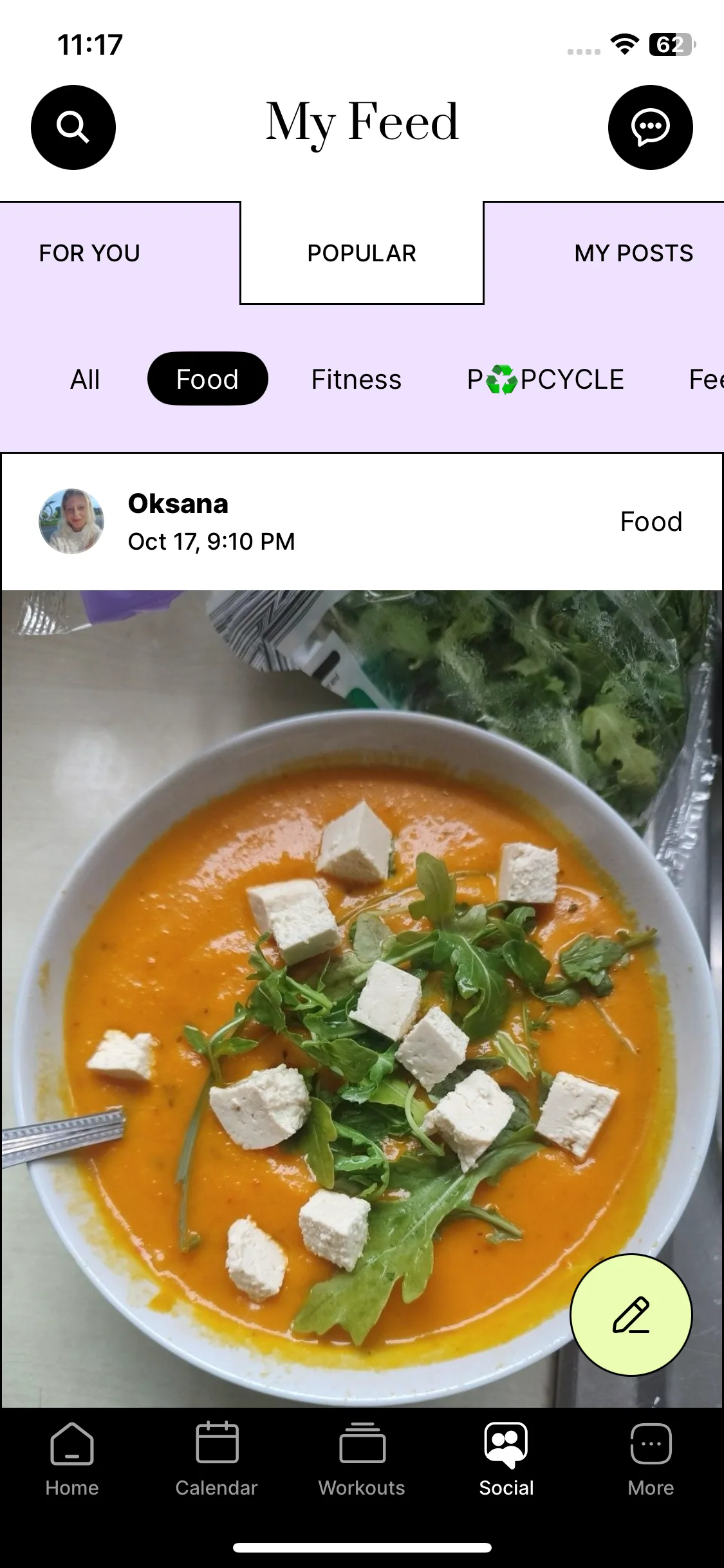The height and width of the screenshot is (1568, 724).
Task: Open the More tab
Action: (x=651, y=1460)
